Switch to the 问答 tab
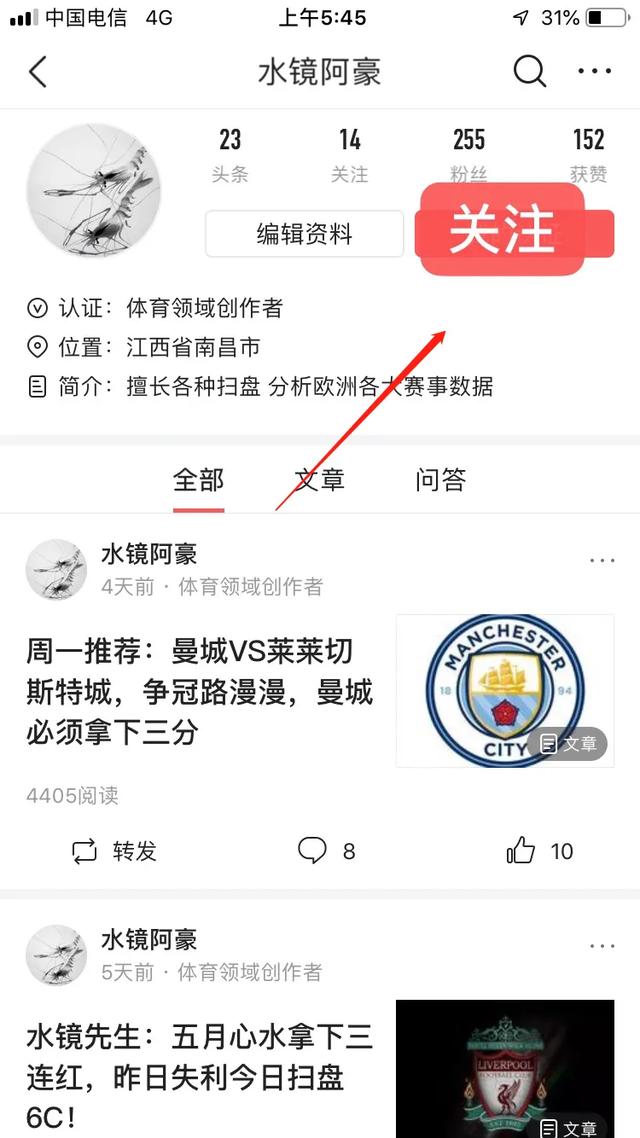 click(440, 480)
